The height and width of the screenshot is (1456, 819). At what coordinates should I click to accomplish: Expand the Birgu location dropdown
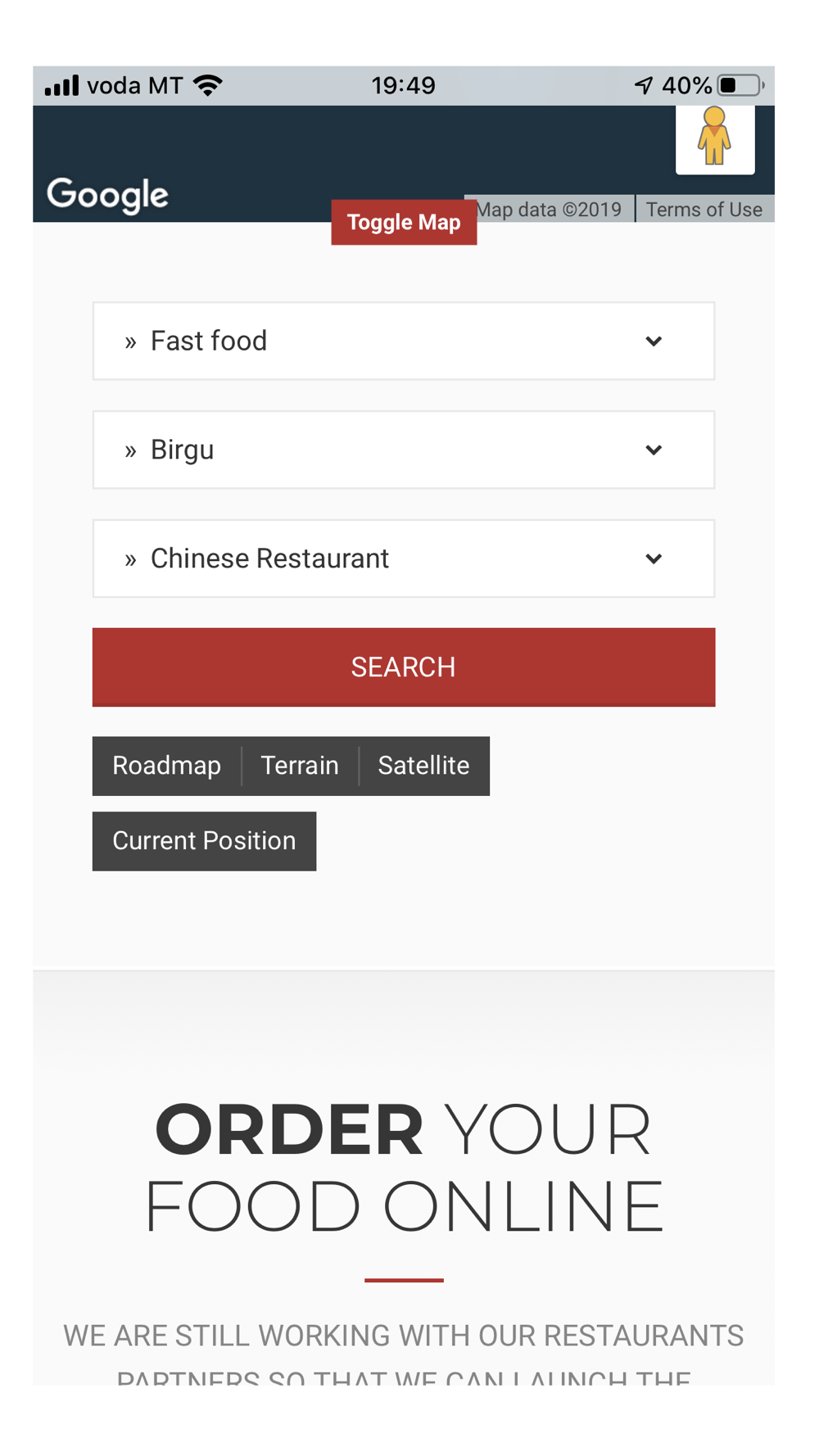(x=404, y=450)
